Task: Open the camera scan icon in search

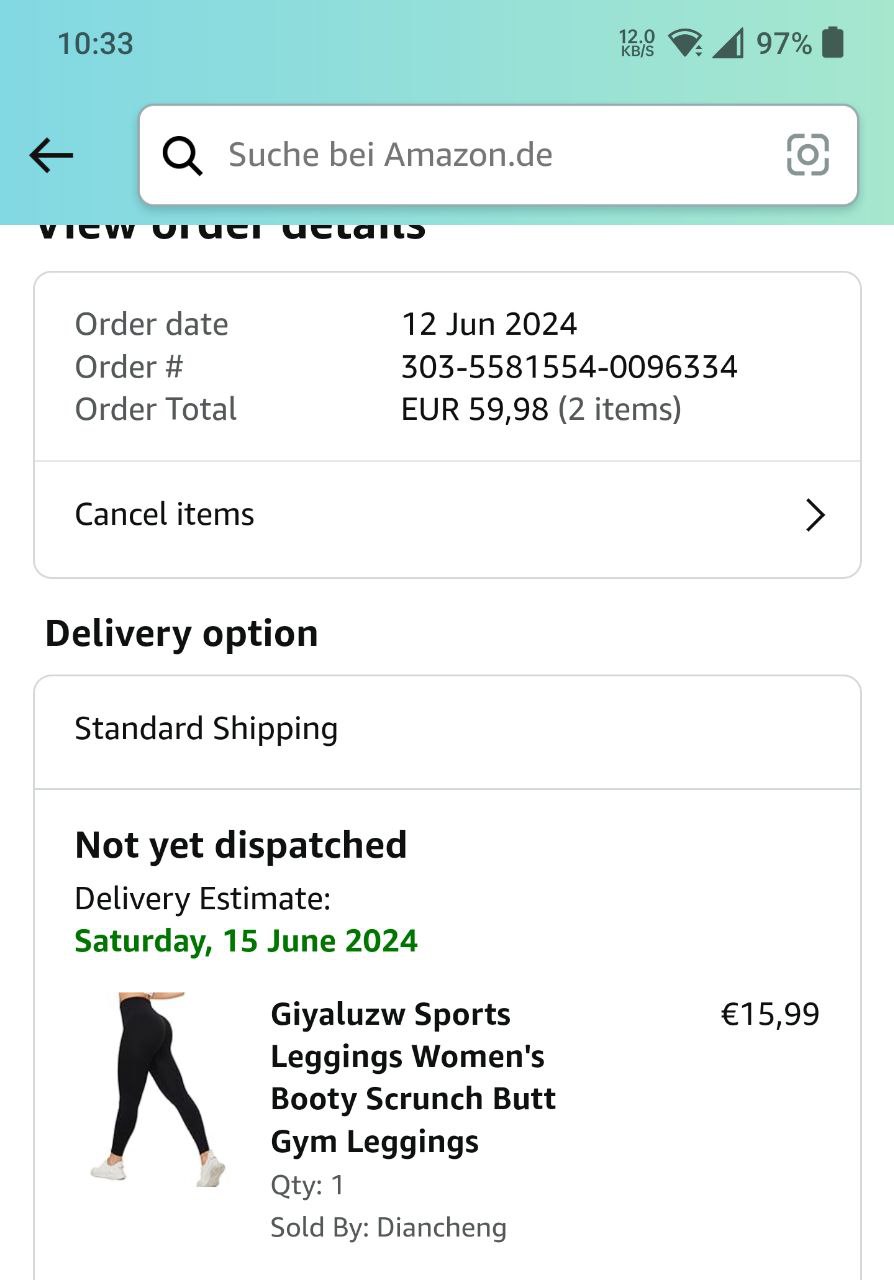Action: (x=807, y=155)
